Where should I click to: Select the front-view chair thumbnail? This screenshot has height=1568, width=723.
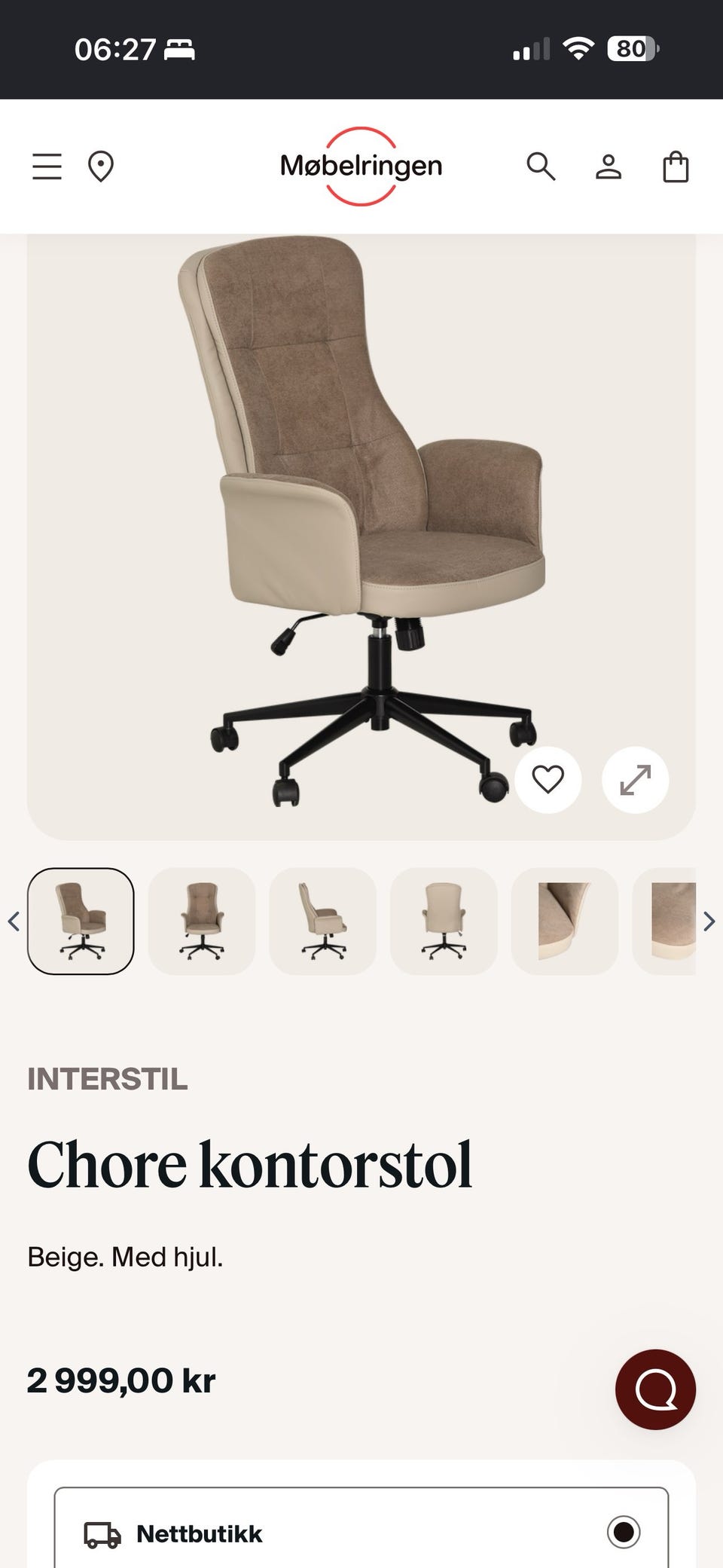tap(202, 921)
